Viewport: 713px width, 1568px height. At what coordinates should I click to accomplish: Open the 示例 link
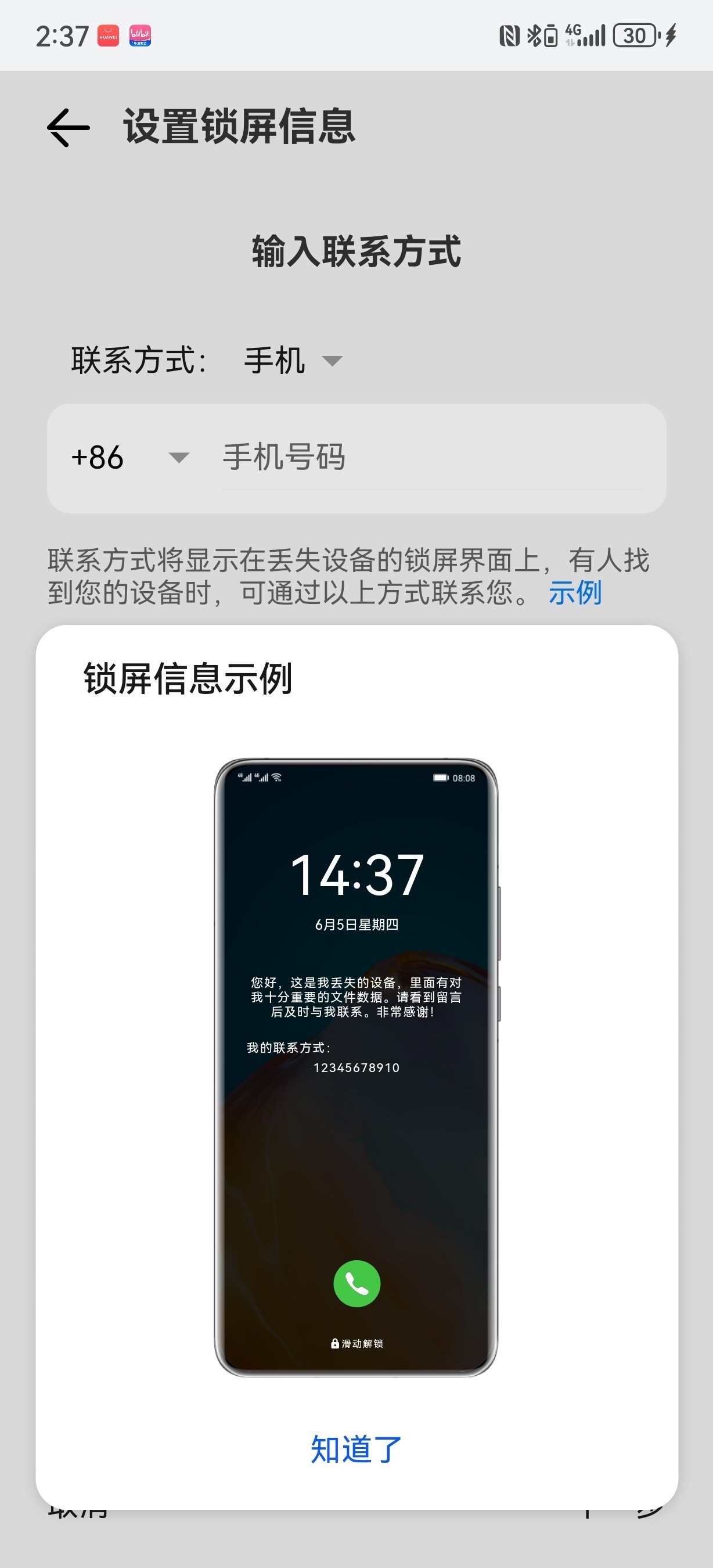click(575, 592)
